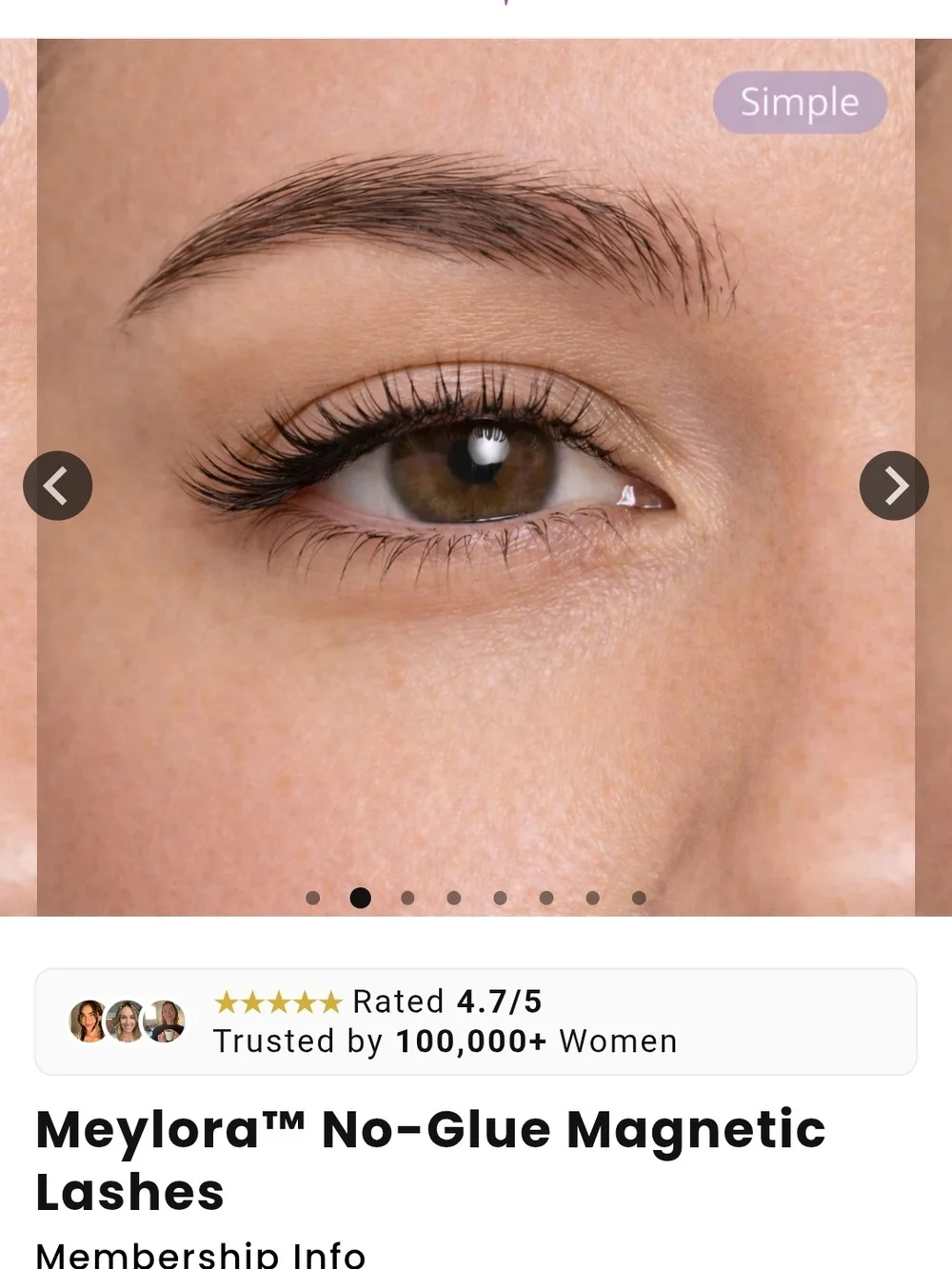The height and width of the screenshot is (1269, 952).
Task: Enlarge the Simple lash product photo
Action: point(476,477)
